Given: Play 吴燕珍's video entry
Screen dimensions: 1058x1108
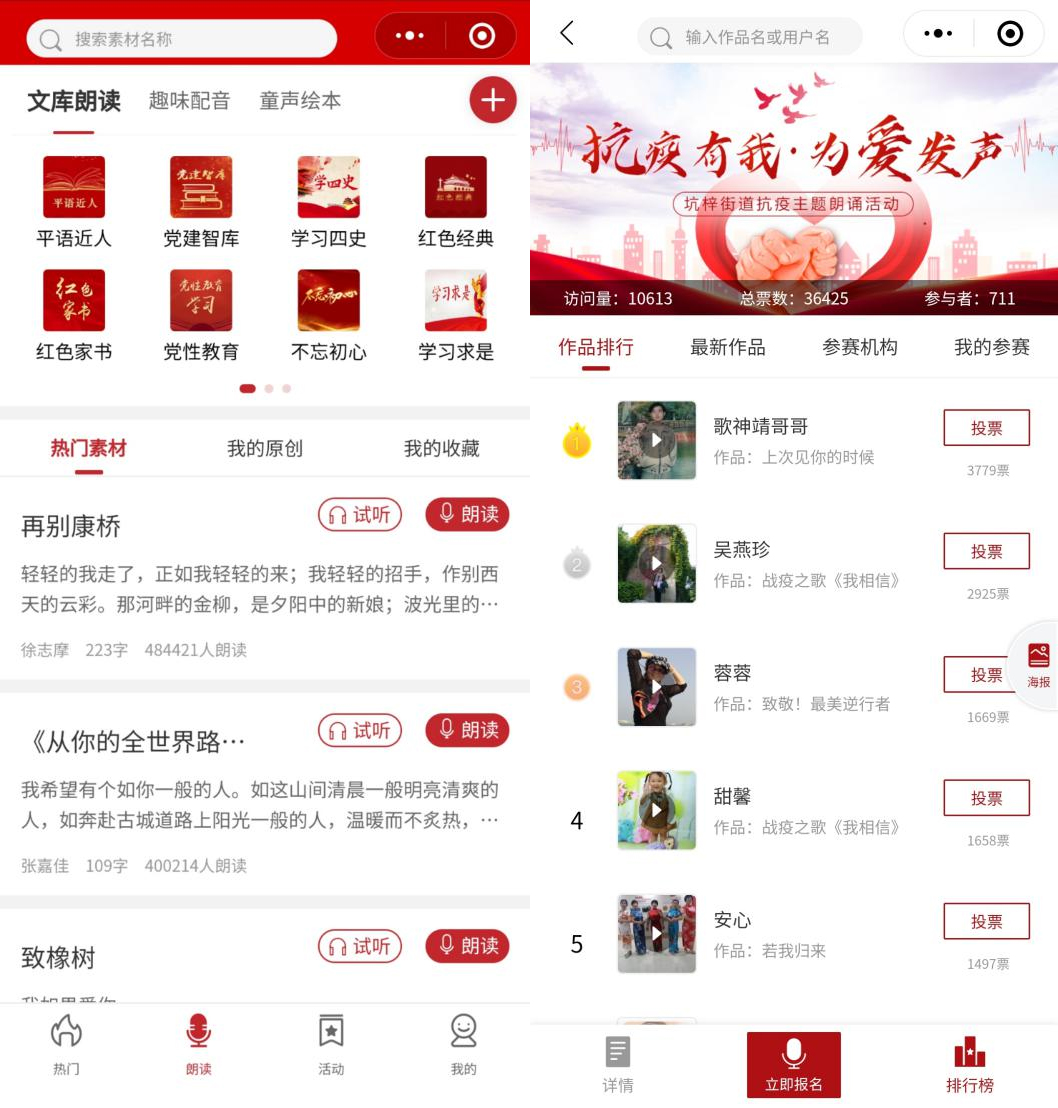Looking at the screenshot, I should point(656,563).
